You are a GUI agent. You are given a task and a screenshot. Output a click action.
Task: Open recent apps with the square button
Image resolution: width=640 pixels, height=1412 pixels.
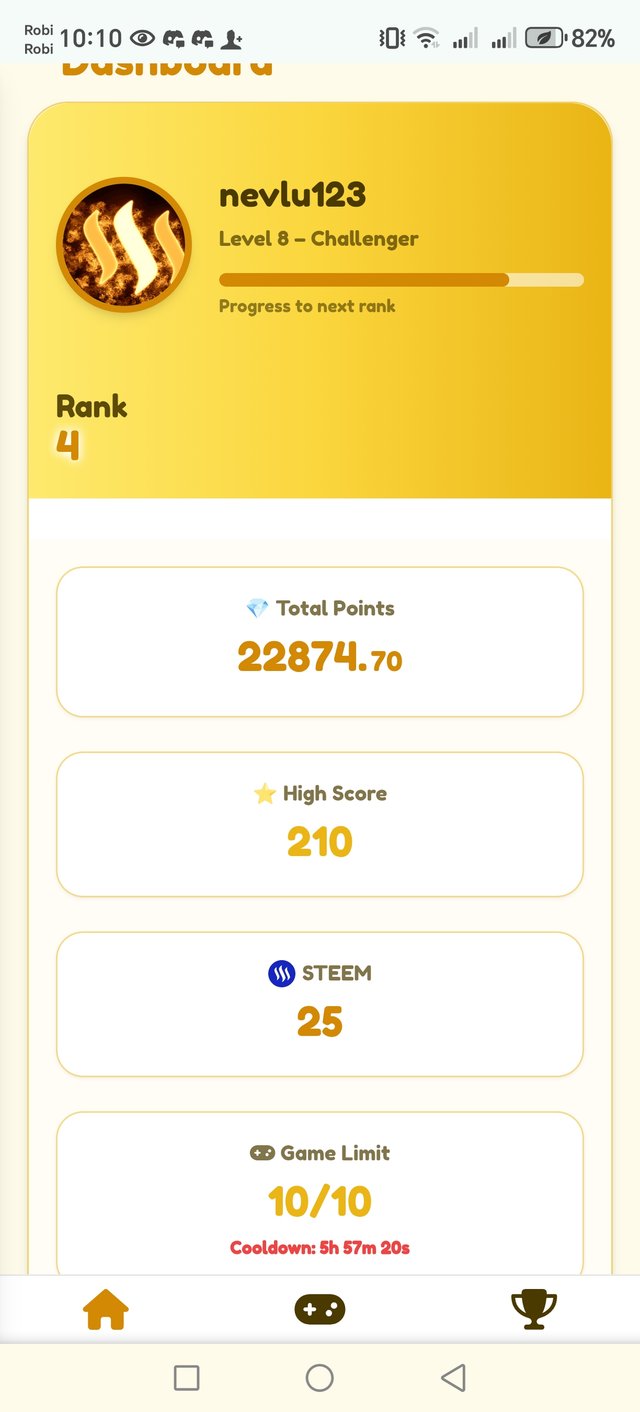coord(186,1378)
